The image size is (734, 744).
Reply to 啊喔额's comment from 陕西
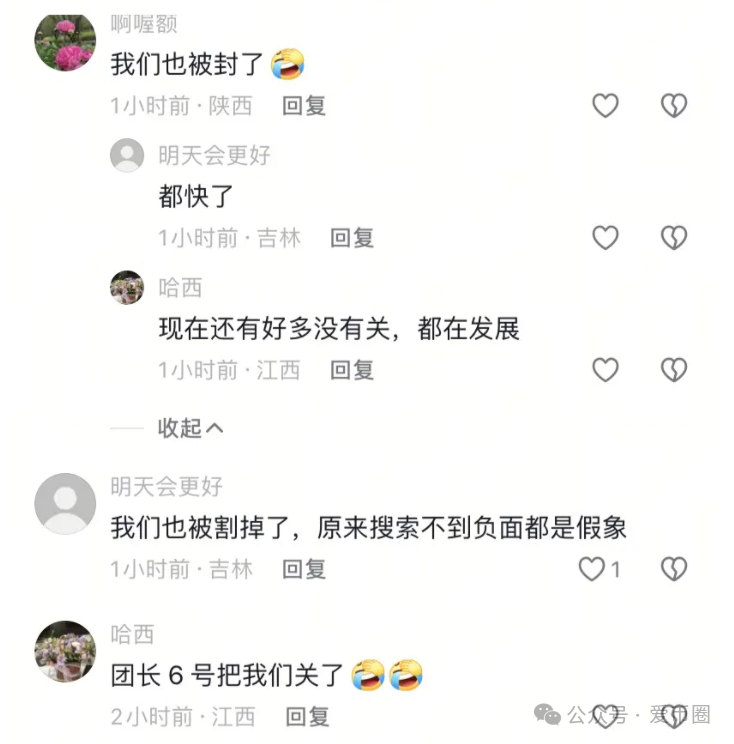pyautogui.click(x=304, y=105)
